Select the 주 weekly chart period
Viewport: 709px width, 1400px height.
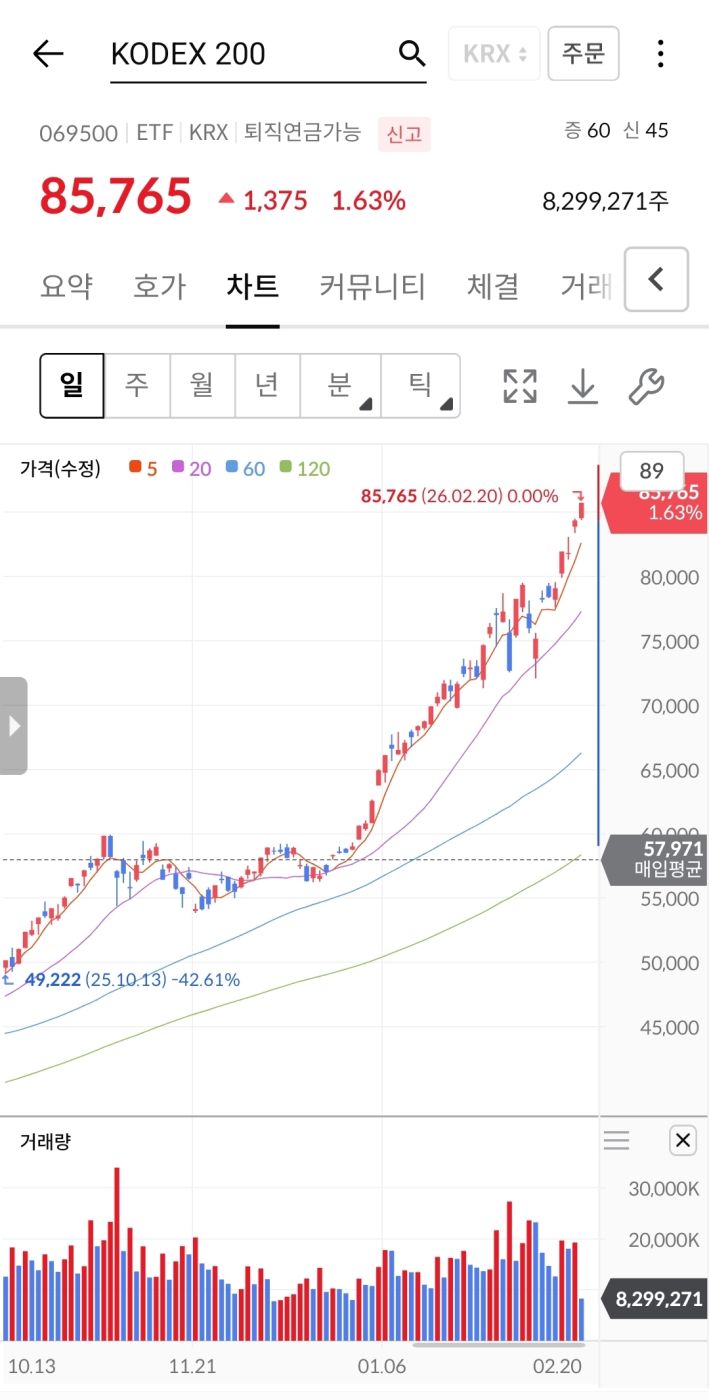137,385
